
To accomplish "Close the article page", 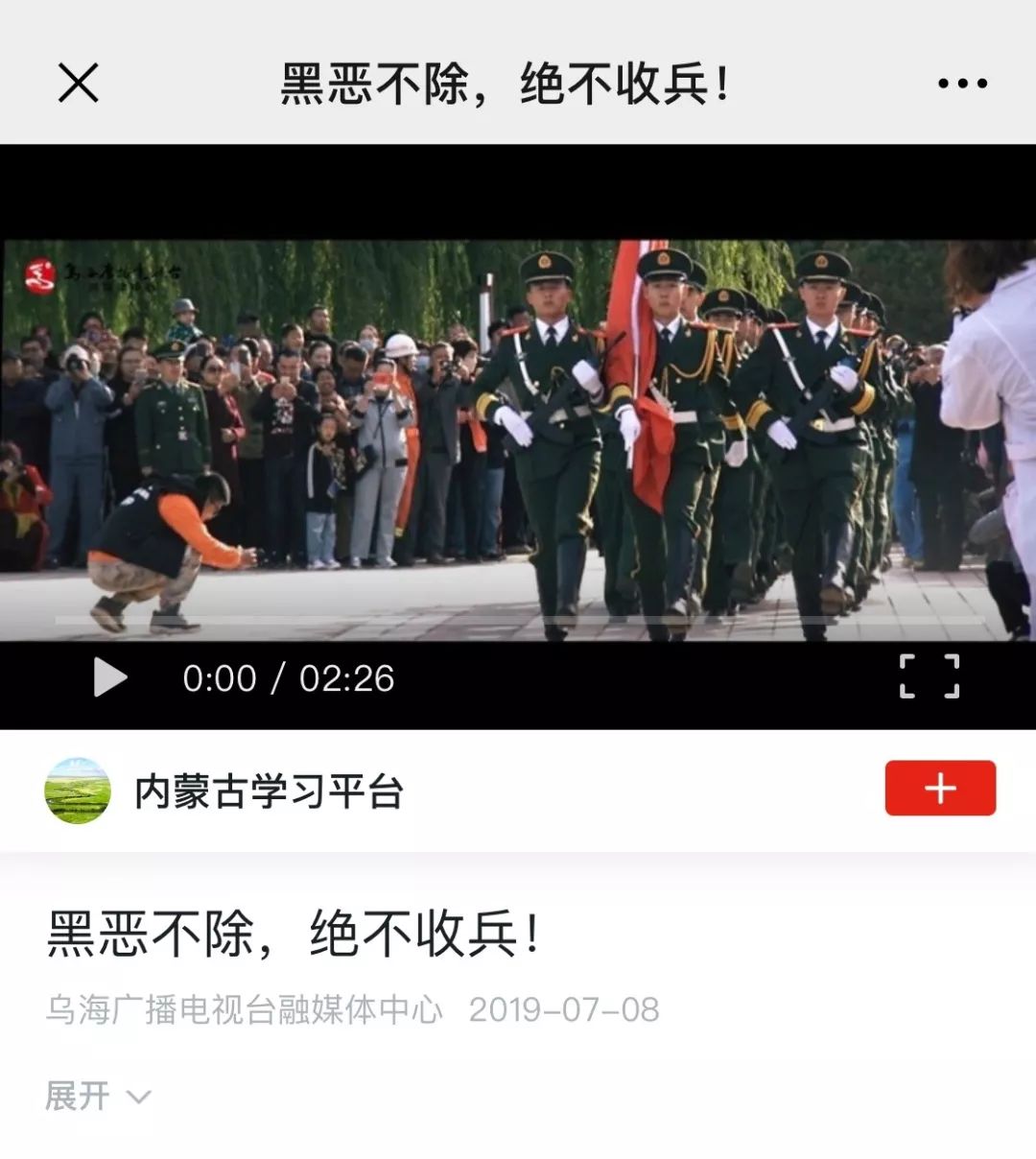I will pos(79,83).
